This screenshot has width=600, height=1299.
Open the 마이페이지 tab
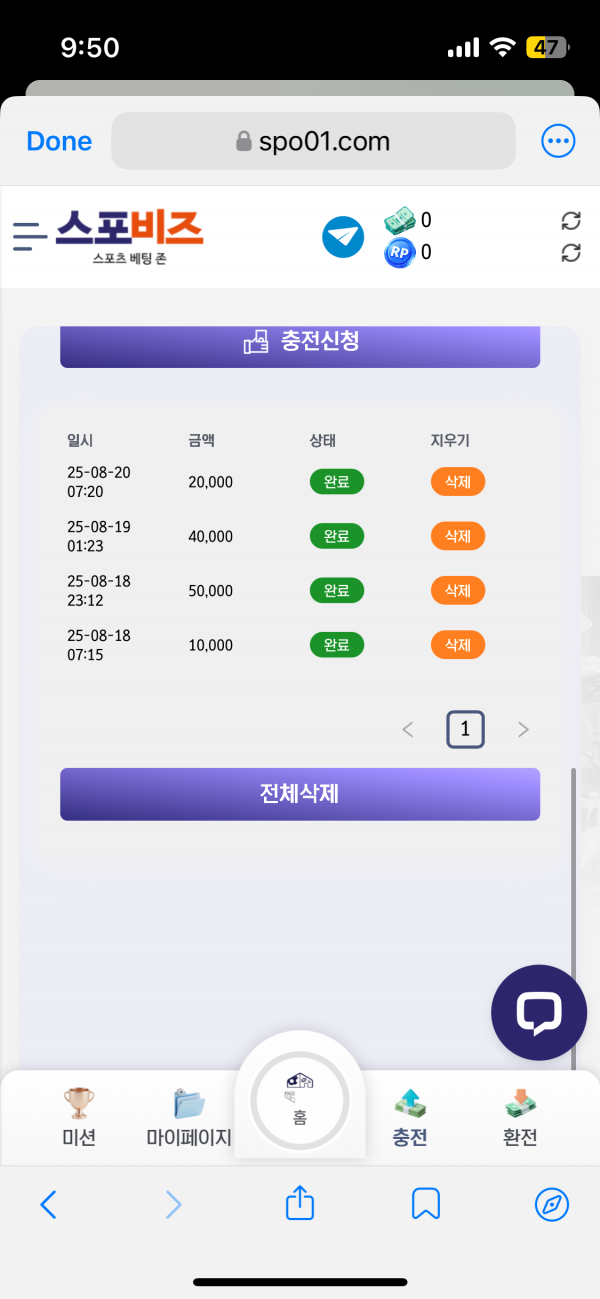[x=189, y=1118]
